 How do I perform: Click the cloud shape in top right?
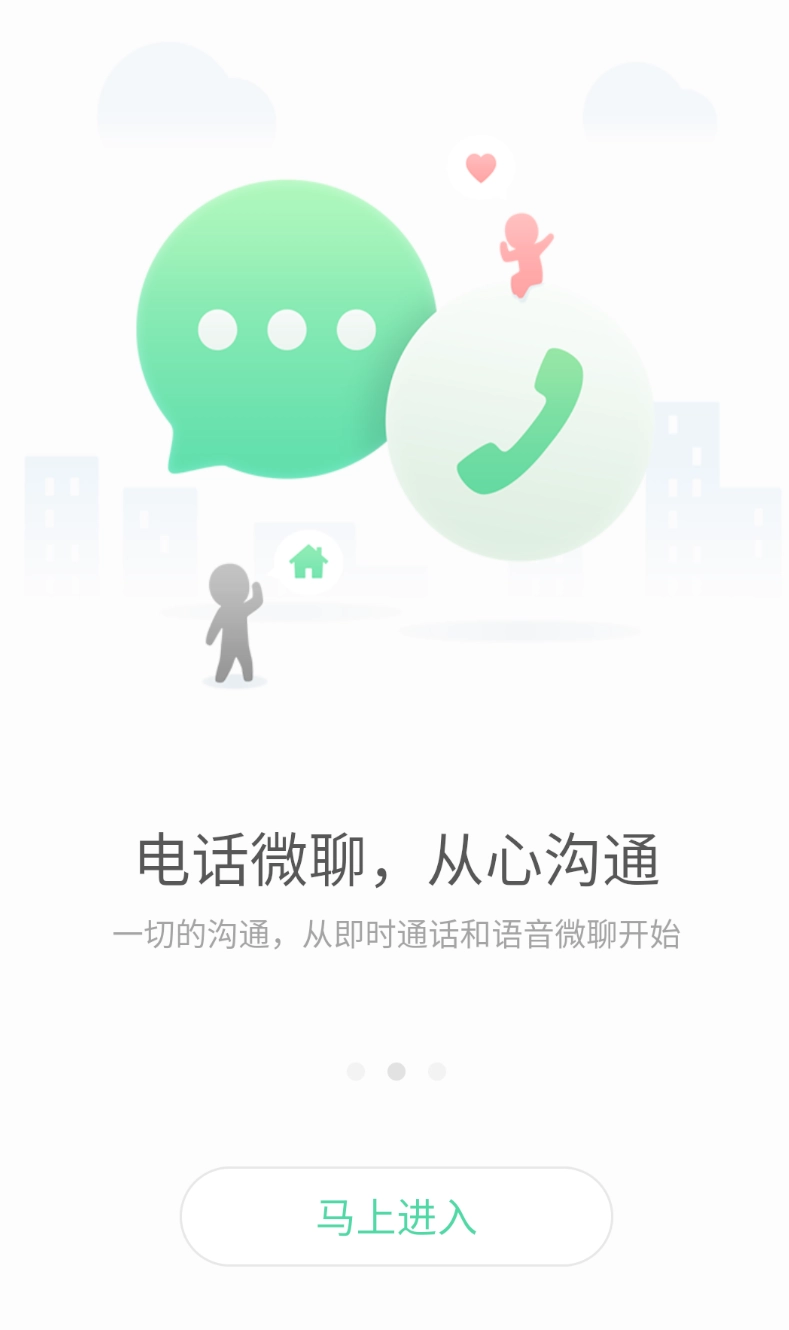pos(650,100)
